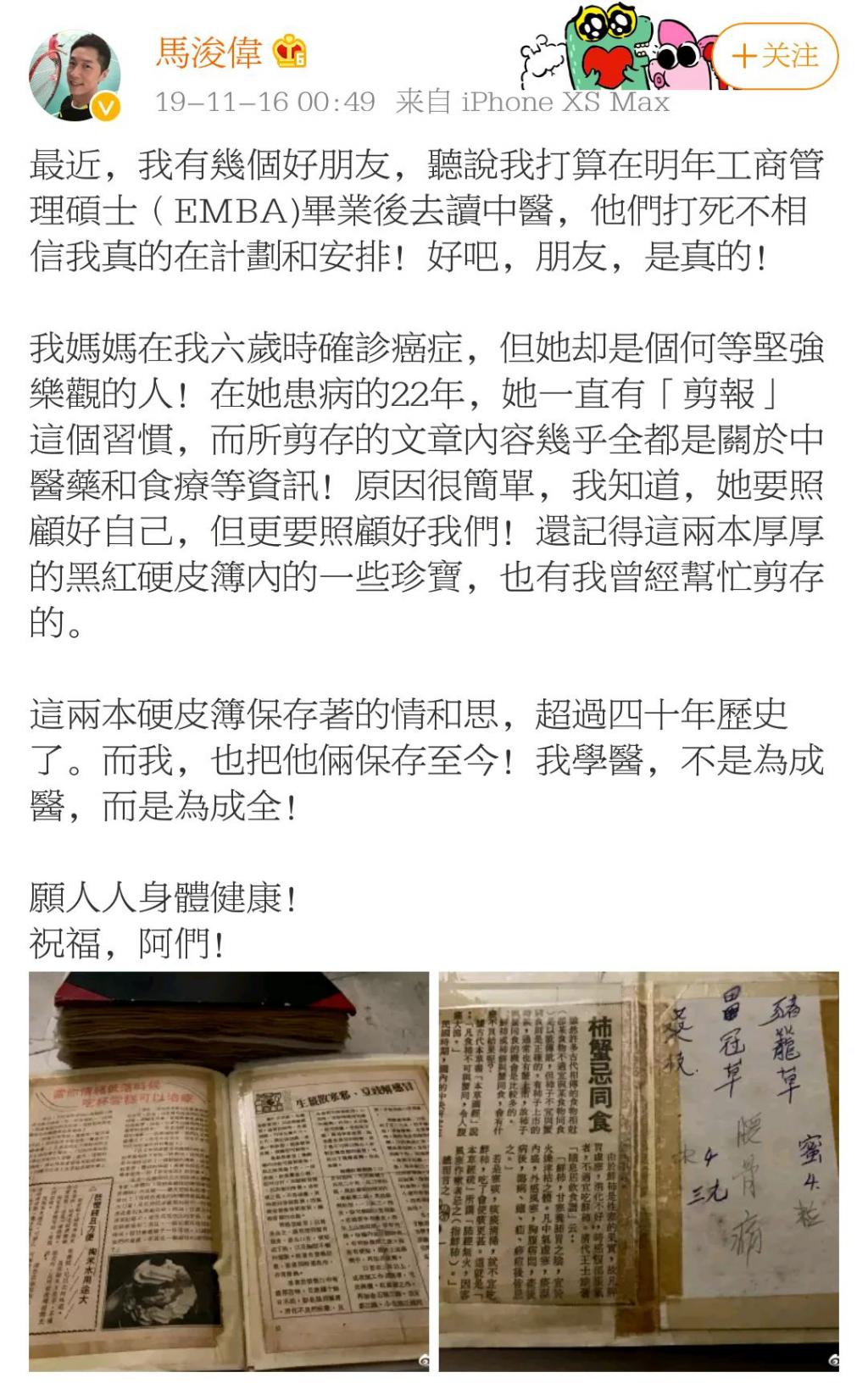868x1400 pixels.
Task: Follow 馬浚偉 with the 关注 button
Action: pyautogui.click(x=775, y=56)
